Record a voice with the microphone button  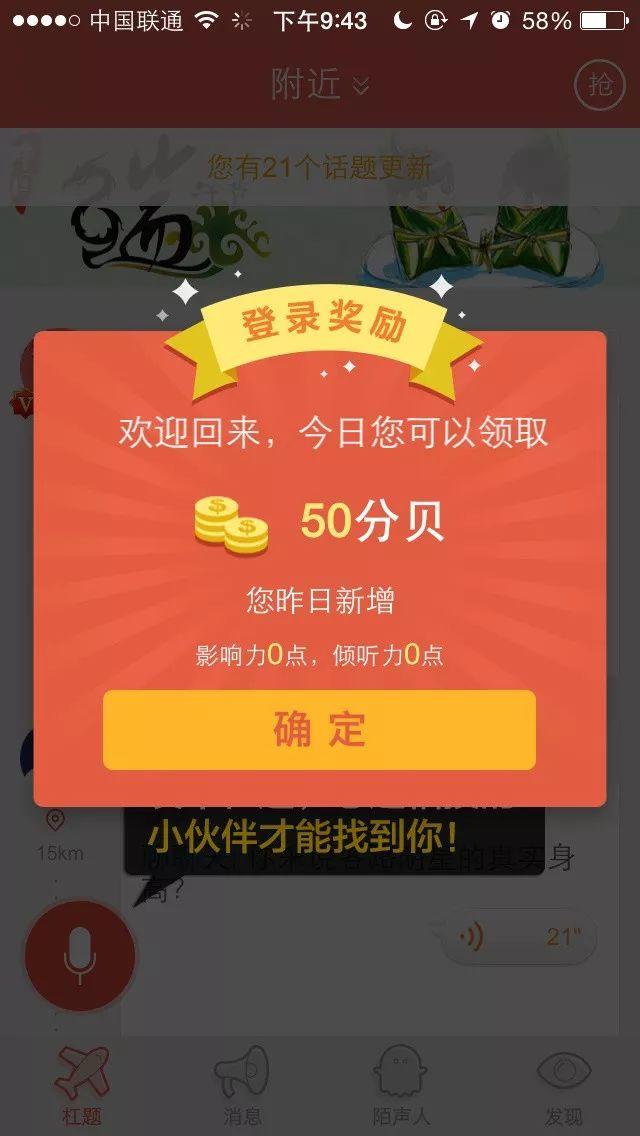pos(80,956)
